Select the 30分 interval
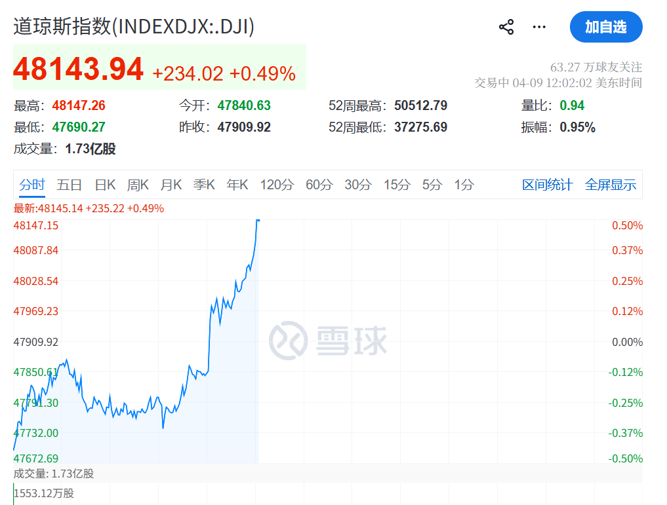The width and height of the screenshot is (667, 505). point(358,185)
